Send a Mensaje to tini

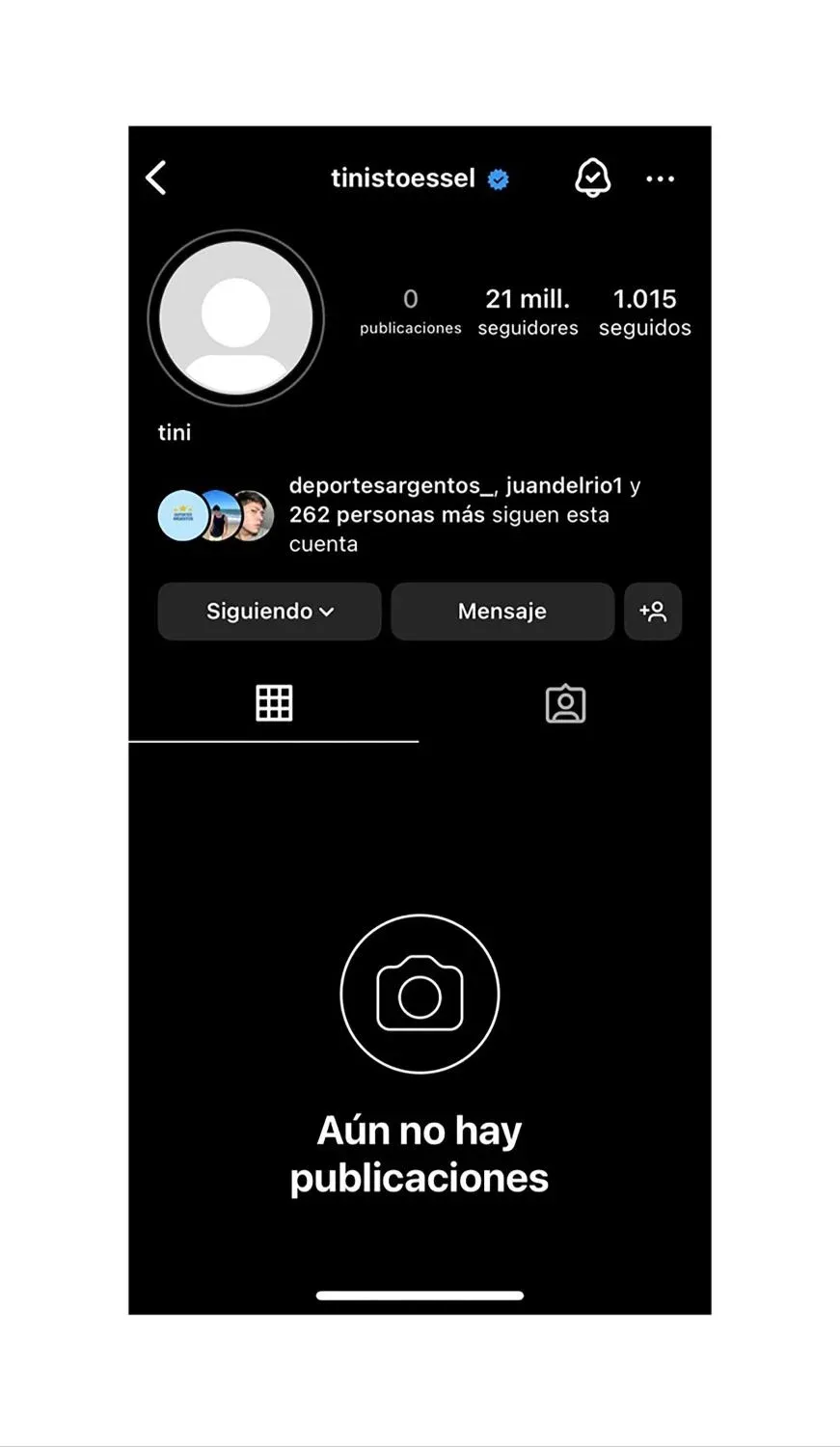[501, 612]
